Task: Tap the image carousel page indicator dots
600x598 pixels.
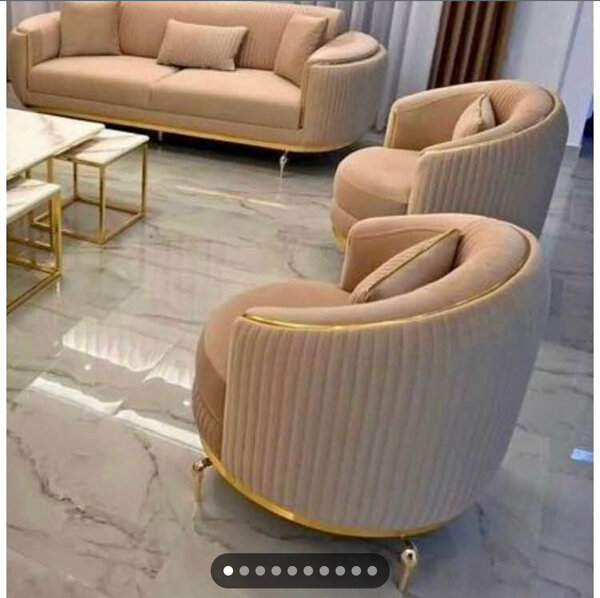Action: pyautogui.click(x=300, y=571)
